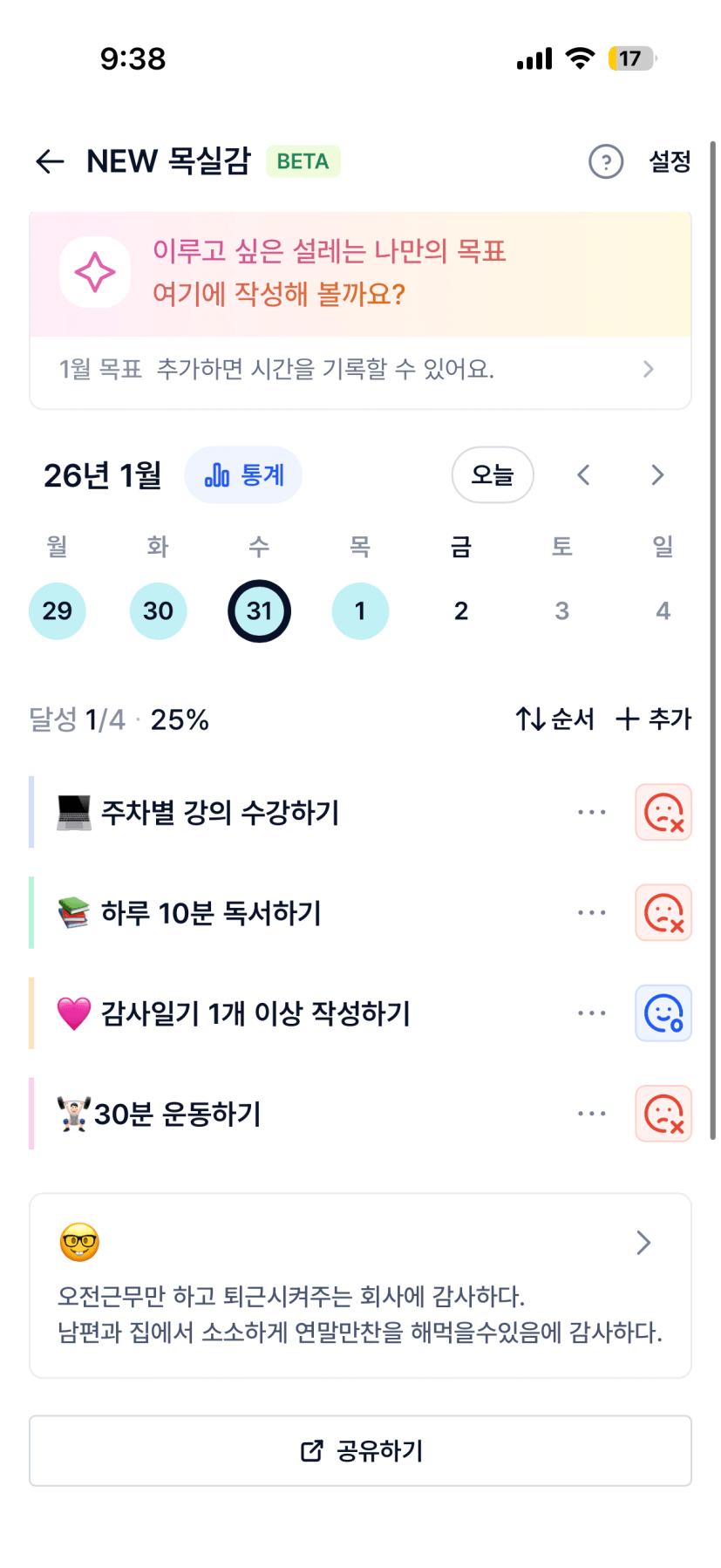This screenshot has height=1568, width=721.
Task: Tap 공유하기 to share
Action: click(360, 1451)
